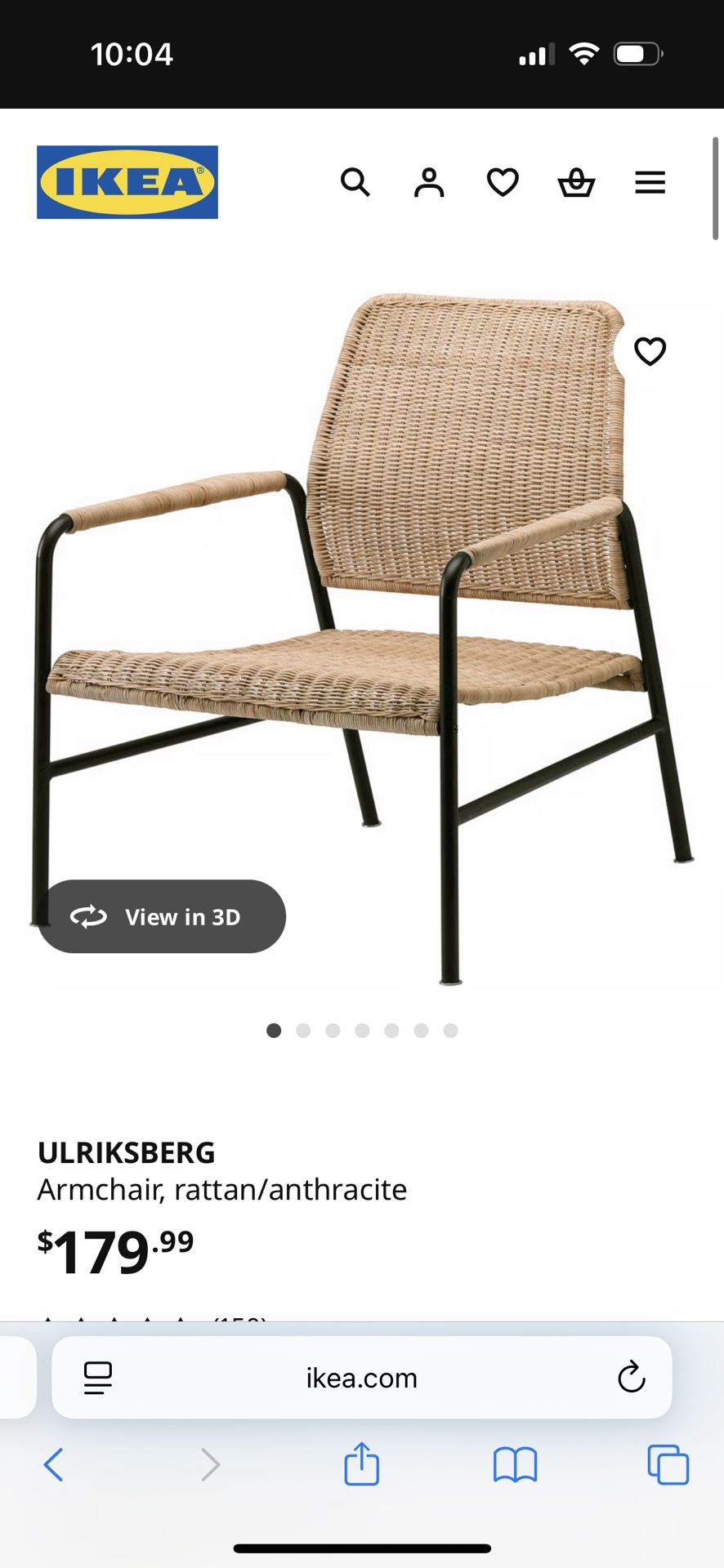Viewport: 724px width, 1568px height.
Task: Open Safari reader view options
Action: (x=97, y=1378)
